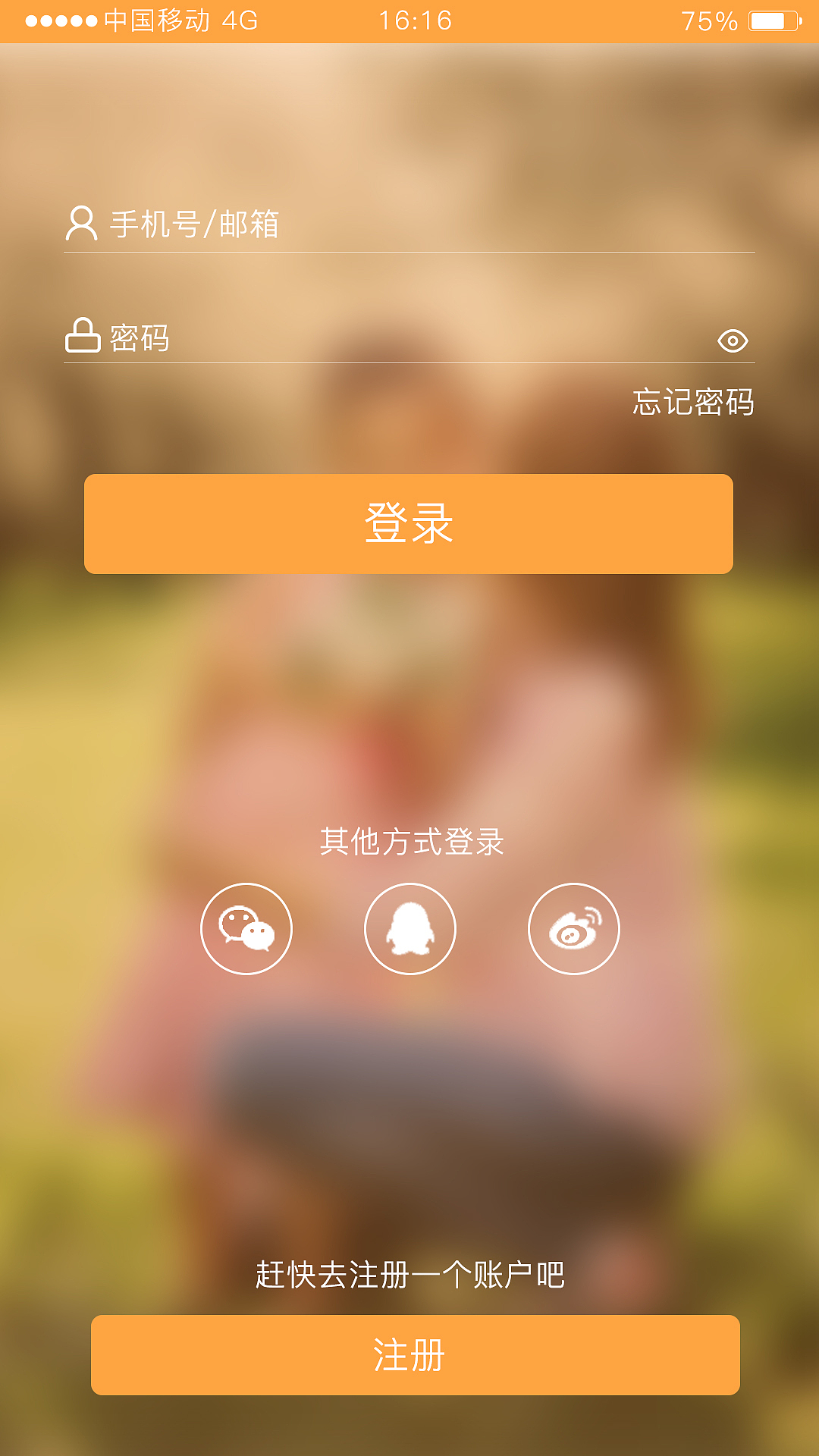Toggle password visibility with the eye icon
The image size is (819, 1456).
[x=733, y=342]
